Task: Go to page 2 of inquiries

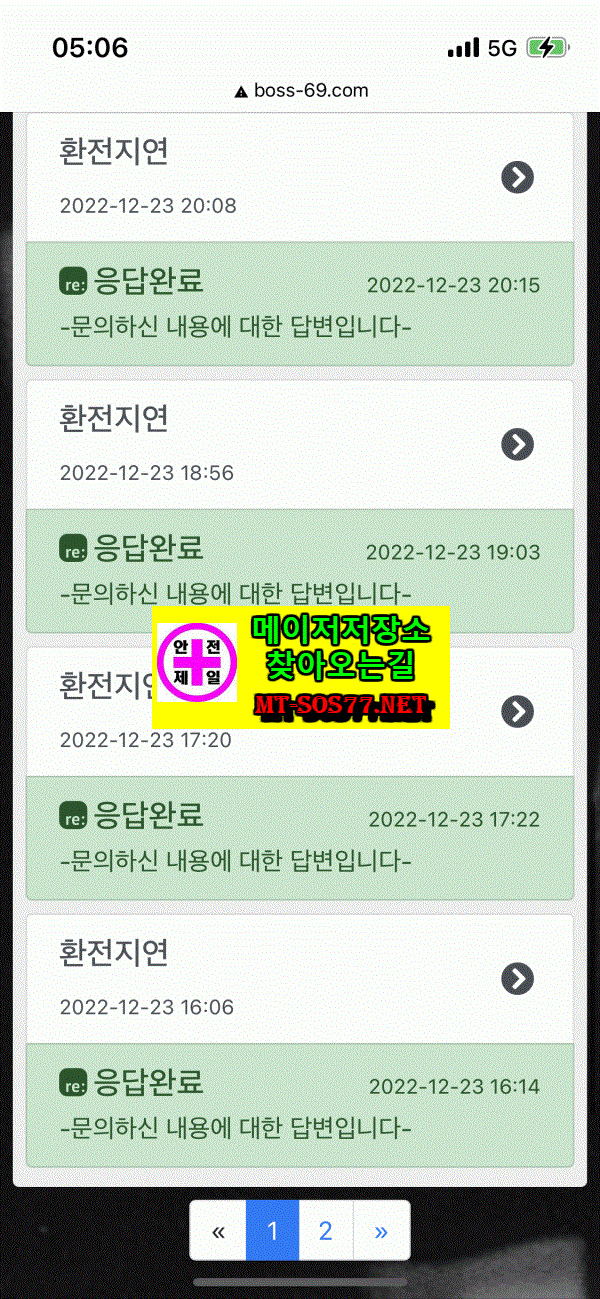Action: (325, 1230)
